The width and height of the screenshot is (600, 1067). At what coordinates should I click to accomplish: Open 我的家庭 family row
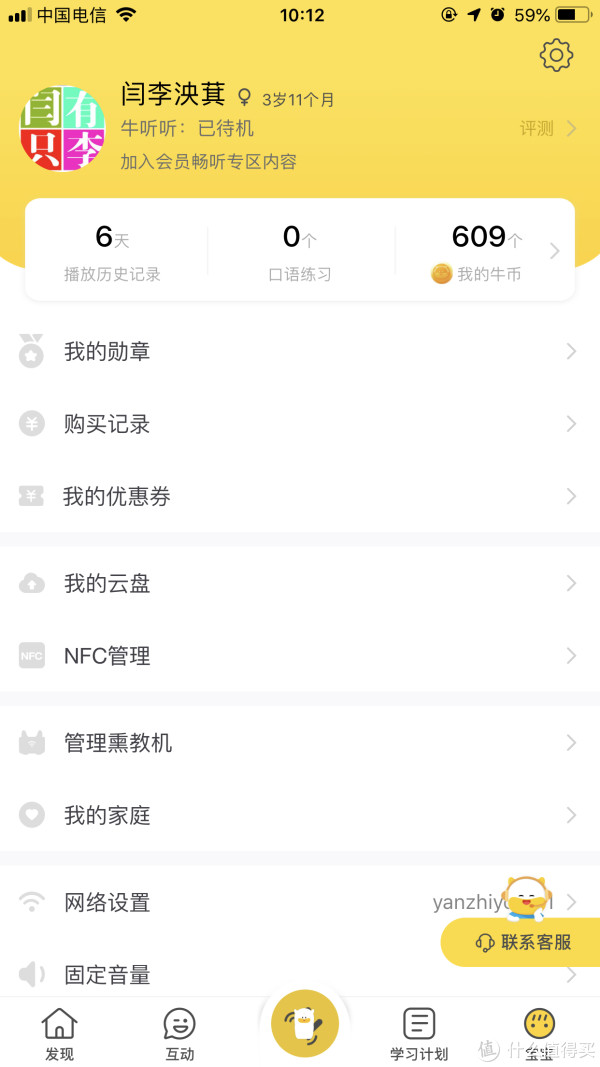(300, 815)
